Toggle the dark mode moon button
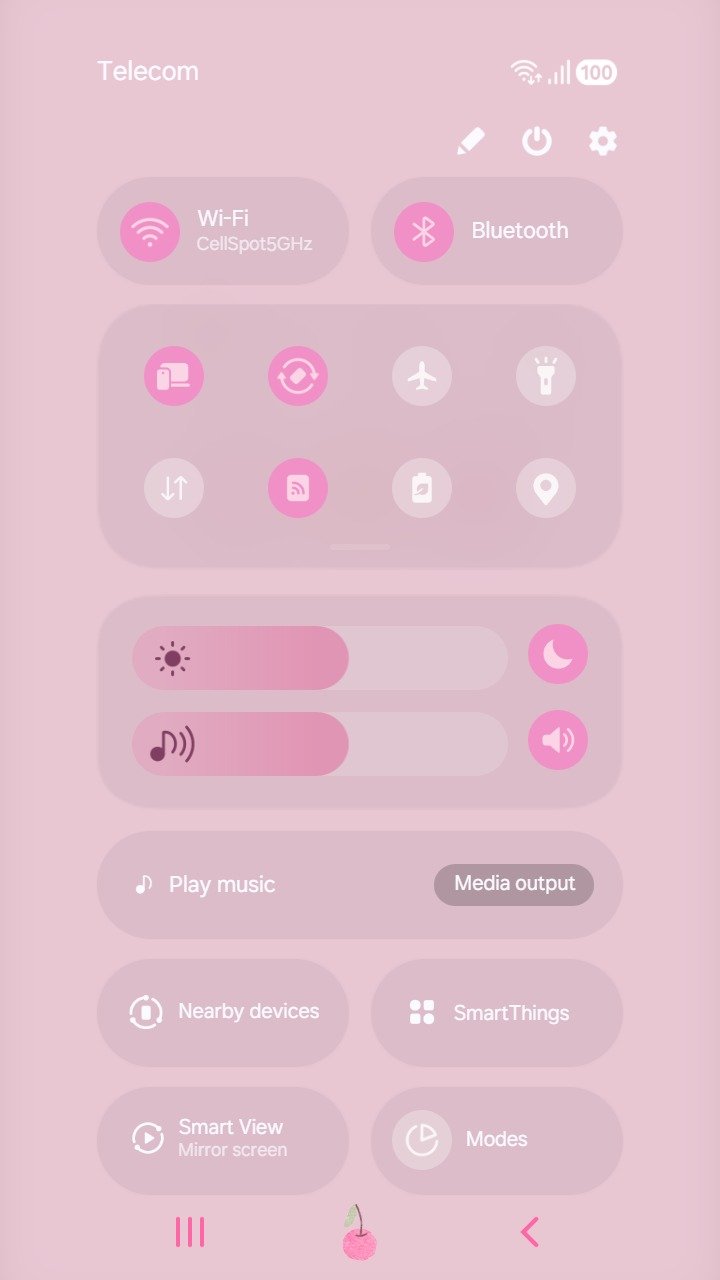The image size is (720, 1280). 558,654
